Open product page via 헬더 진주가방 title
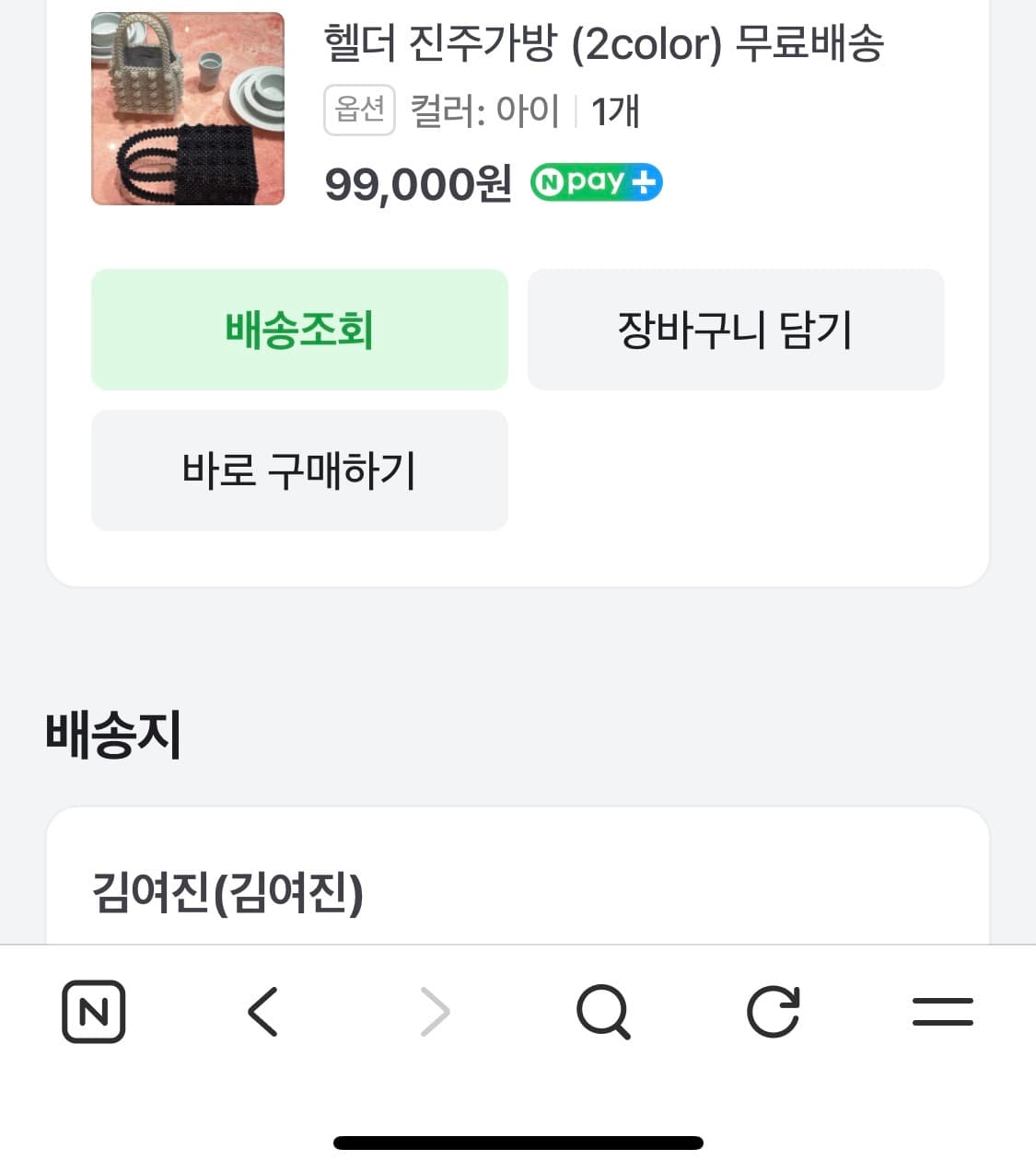 click(x=603, y=42)
